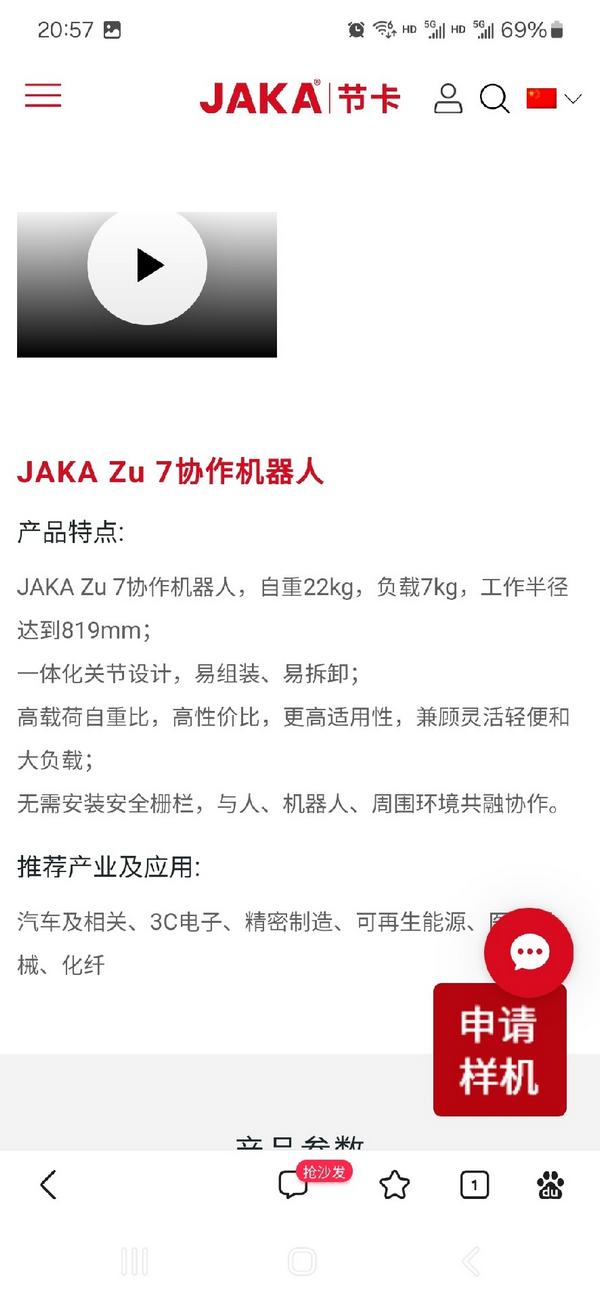The width and height of the screenshot is (600, 1300).
Task: Expand the language flag dropdown
Action: click(554, 98)
